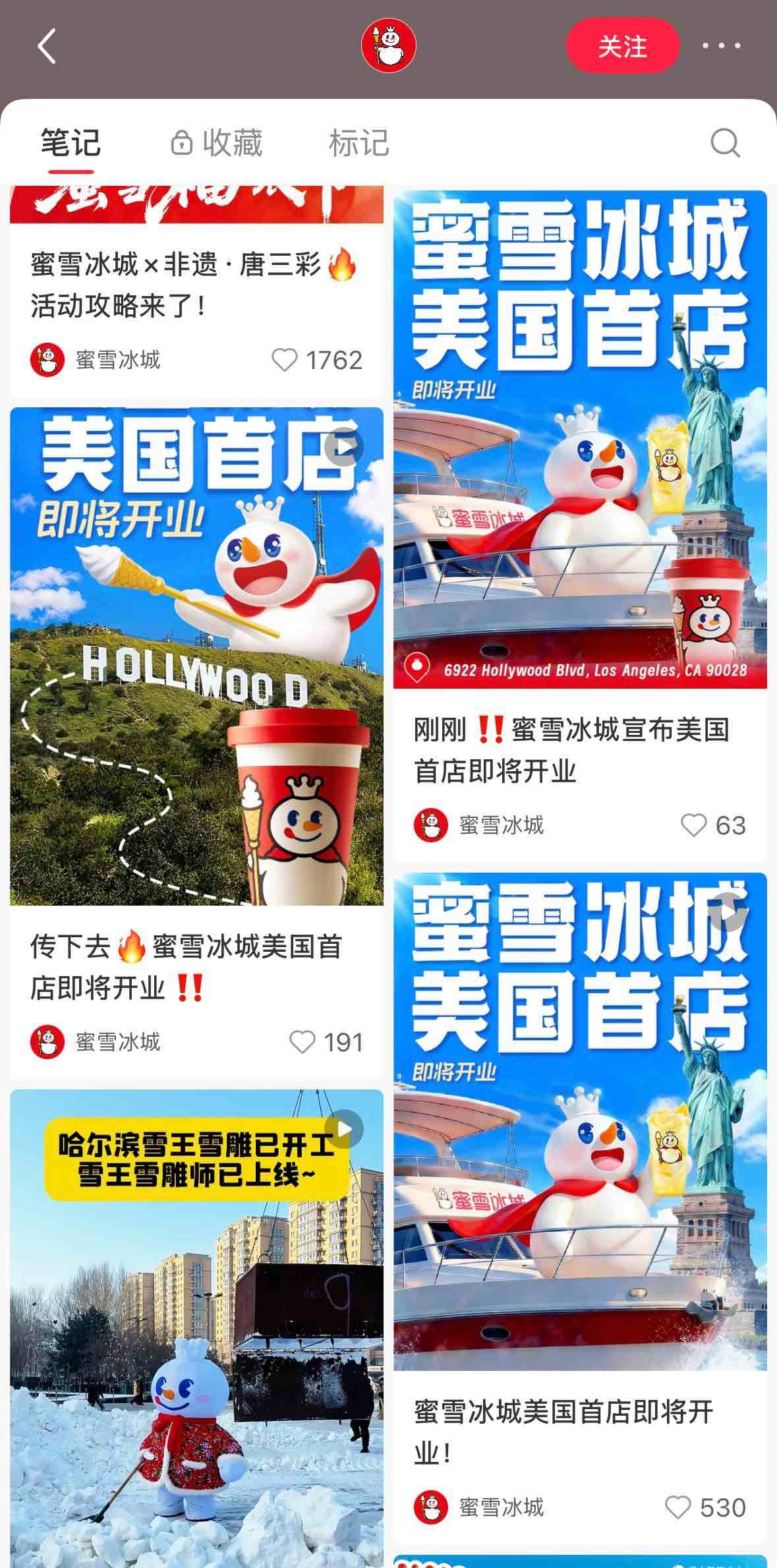Open the 笔记 tab with underline indicator

point(69,141)
